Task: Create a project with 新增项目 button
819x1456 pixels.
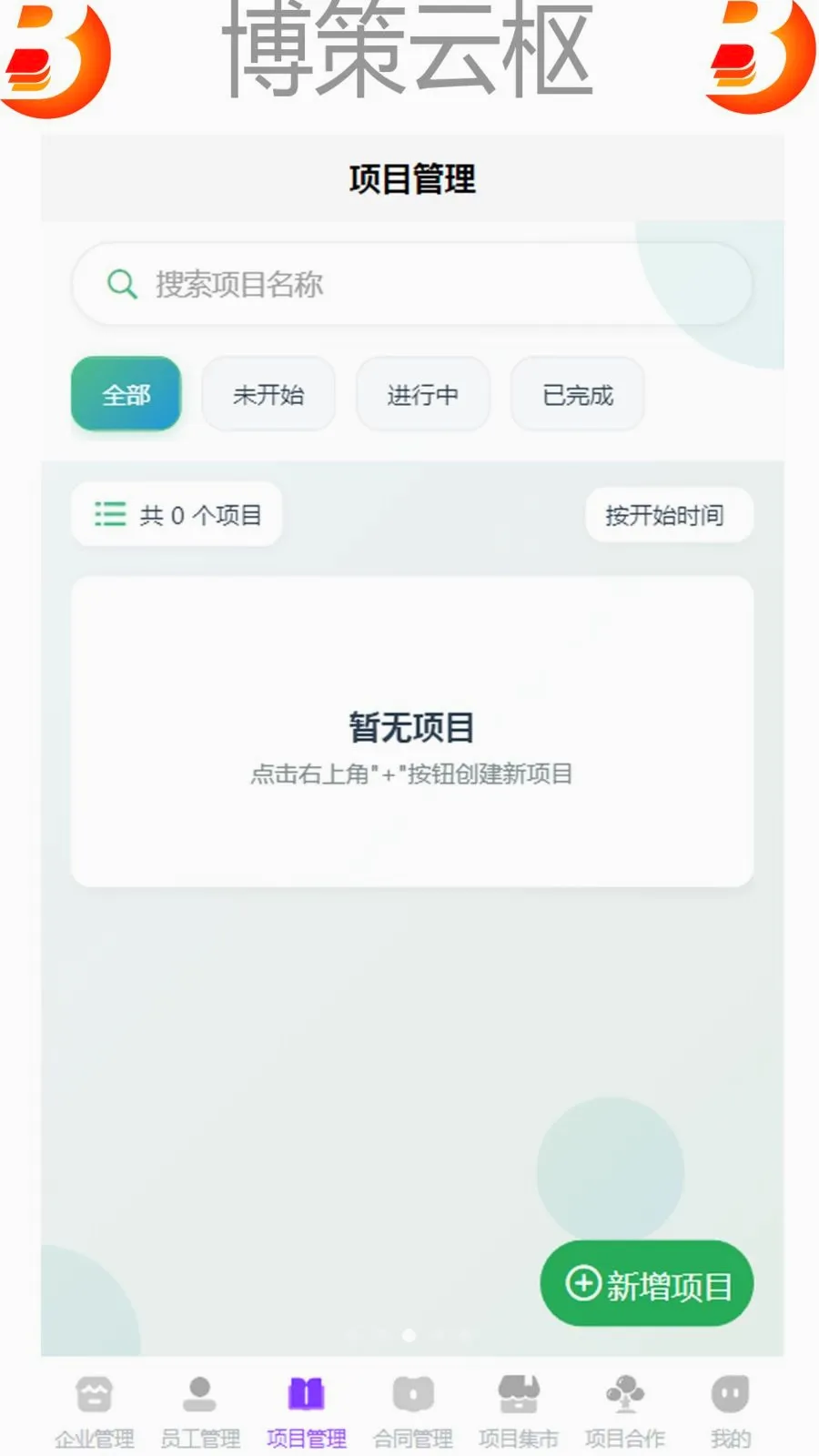Action: tap(647, 1284)
